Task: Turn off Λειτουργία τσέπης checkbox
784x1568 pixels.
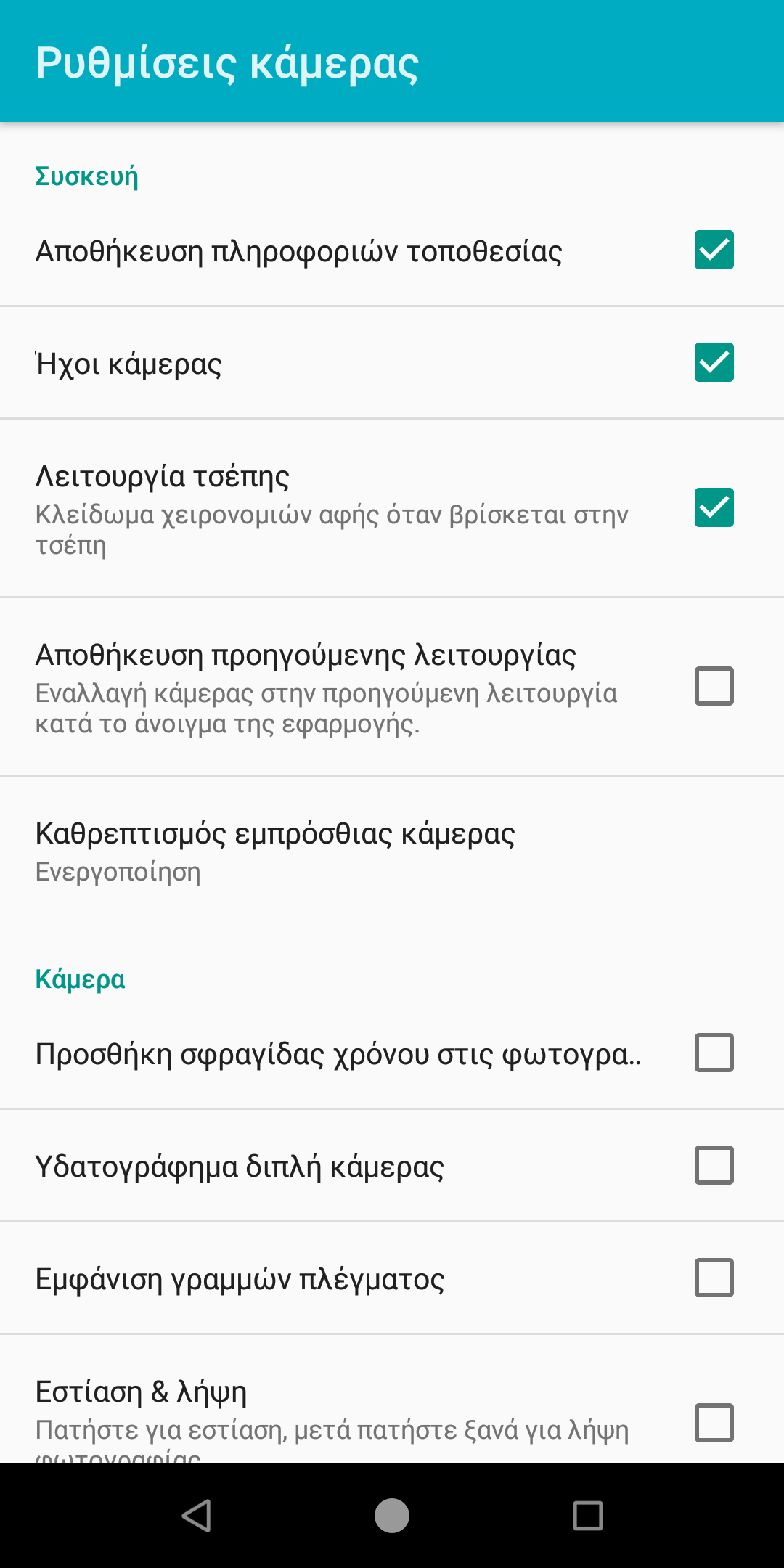Action: click(714, 507)
